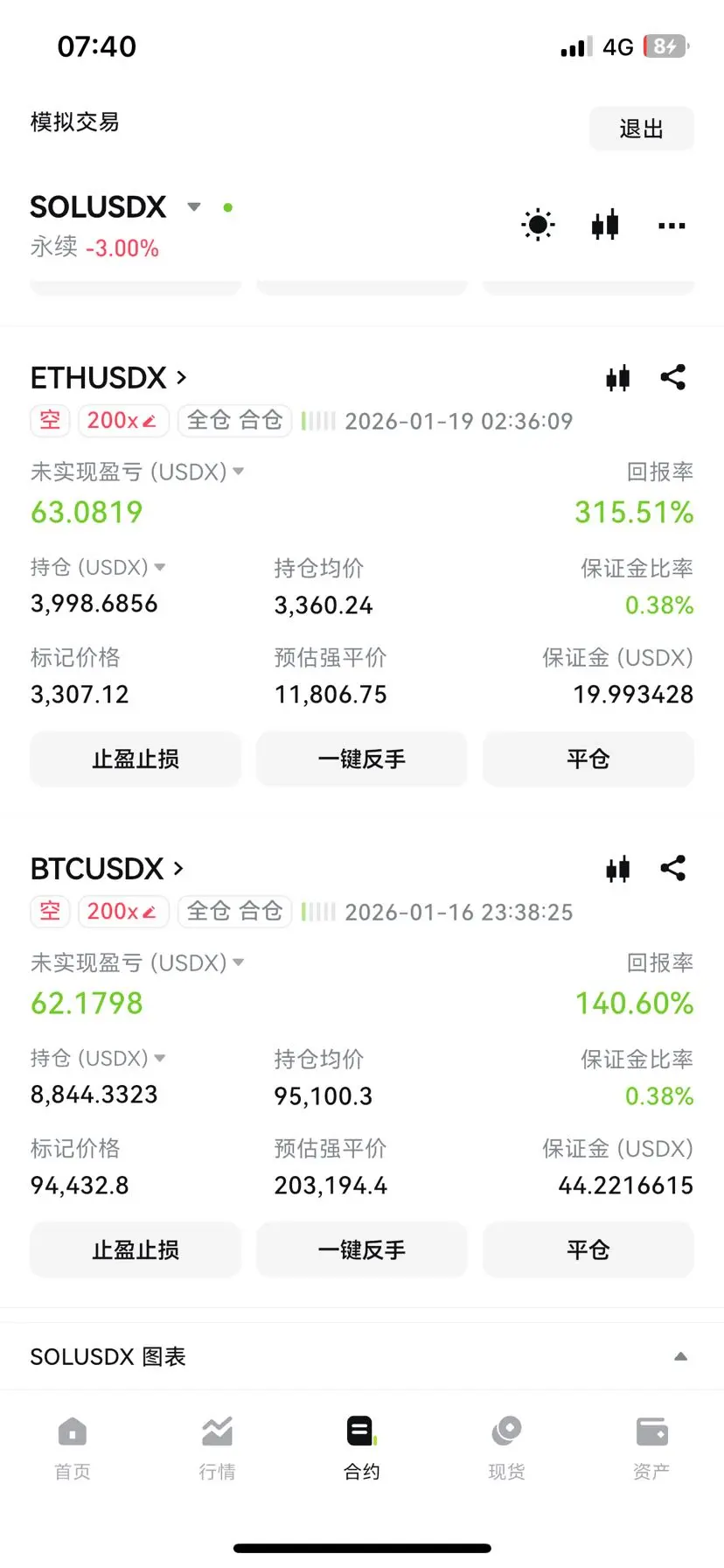Edit the 200x leverage on ETHUSDX
The height and width of the screenshot is (1568, 724).
(x=122, y=421)
